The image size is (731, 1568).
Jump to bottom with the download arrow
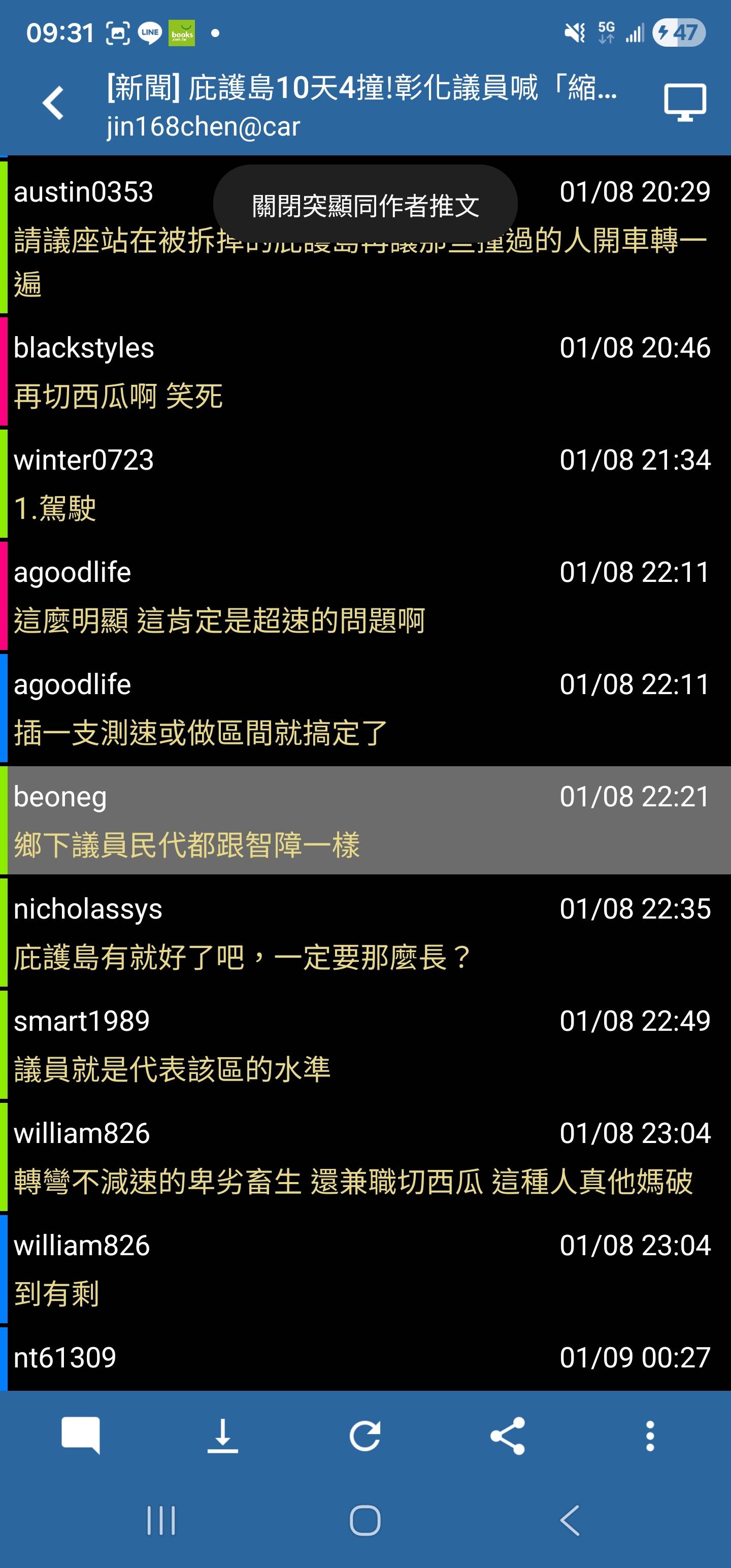(223, 1436)
